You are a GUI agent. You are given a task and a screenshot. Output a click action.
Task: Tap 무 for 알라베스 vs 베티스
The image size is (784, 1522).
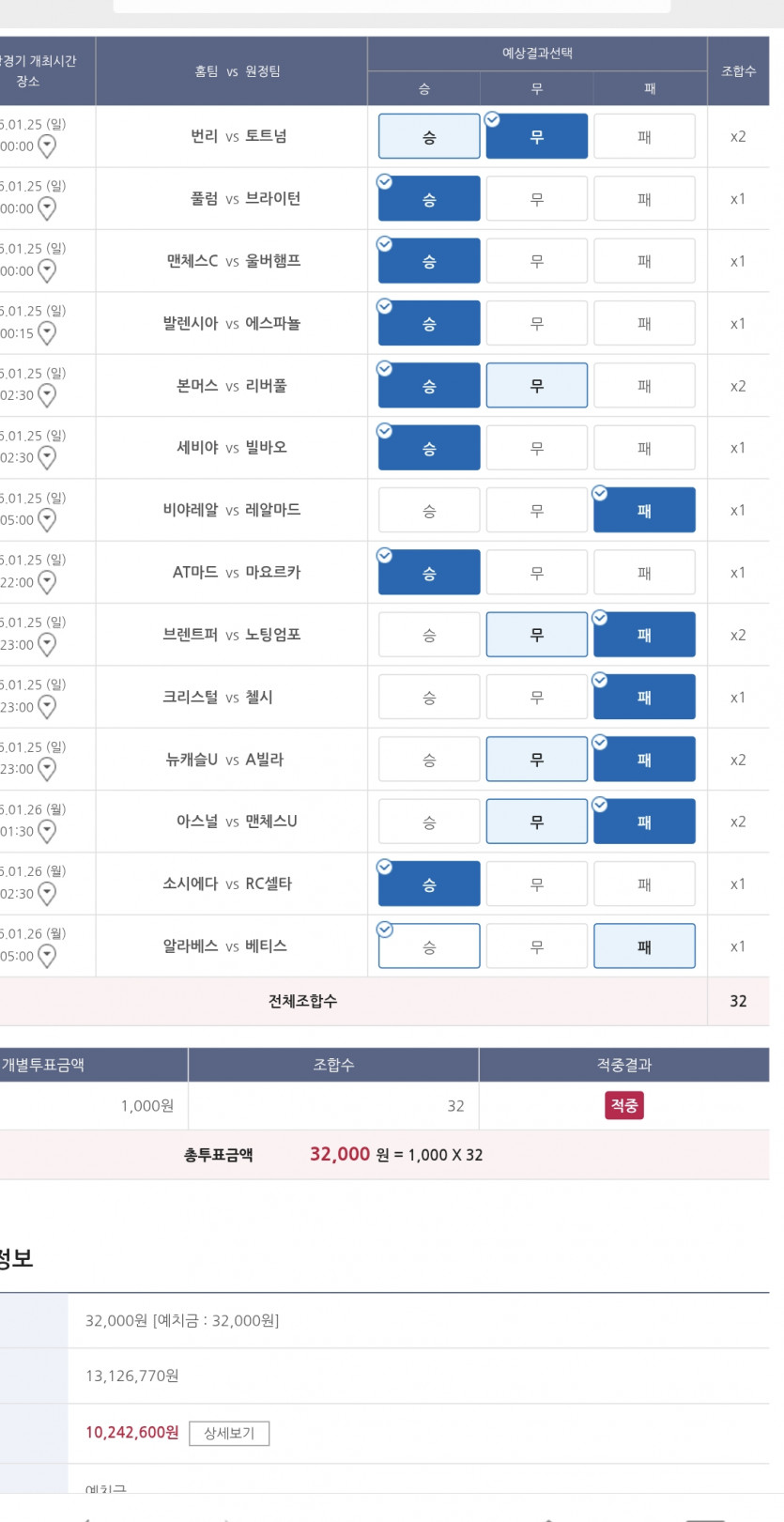point(536,946)
